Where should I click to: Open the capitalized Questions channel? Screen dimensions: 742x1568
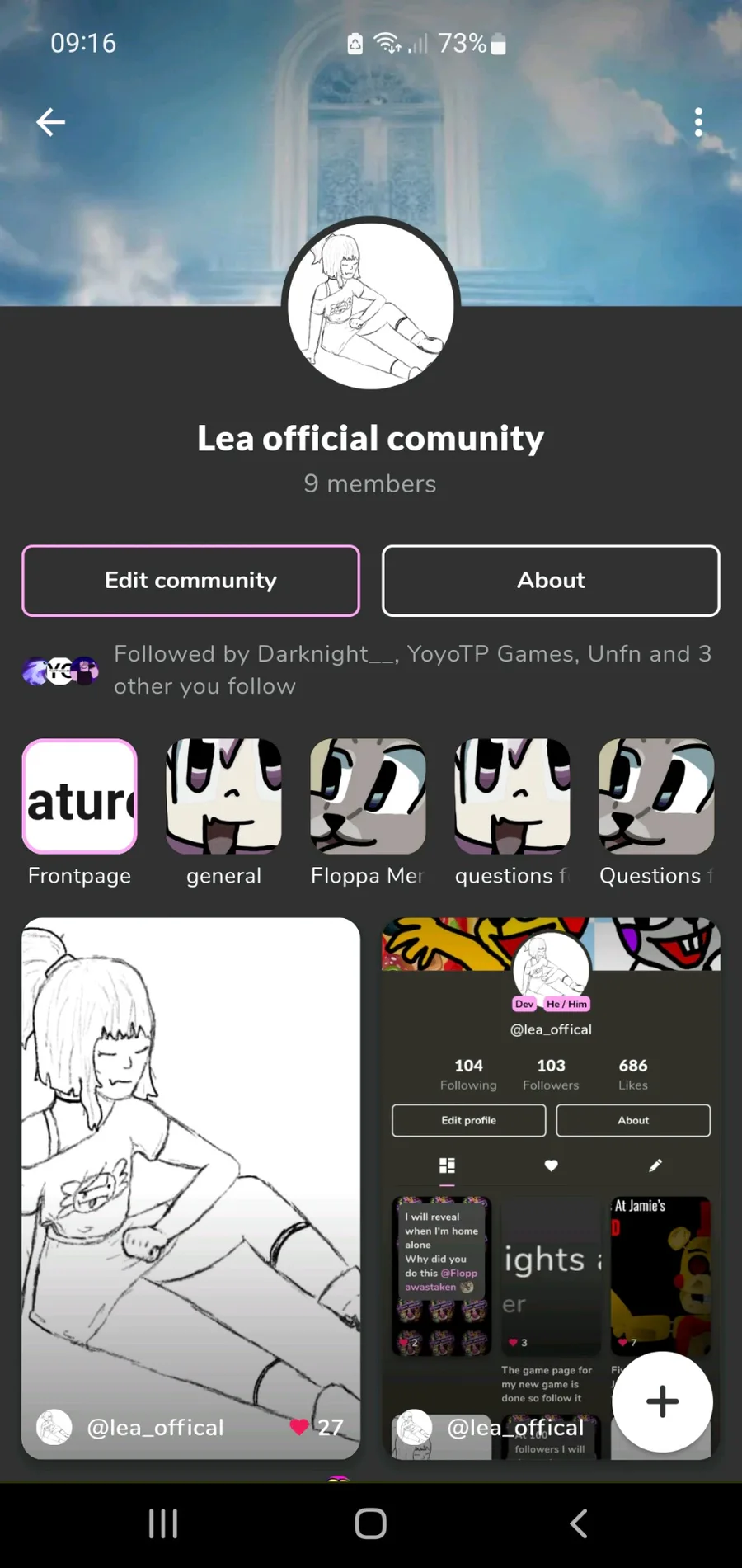pos(656,812)
